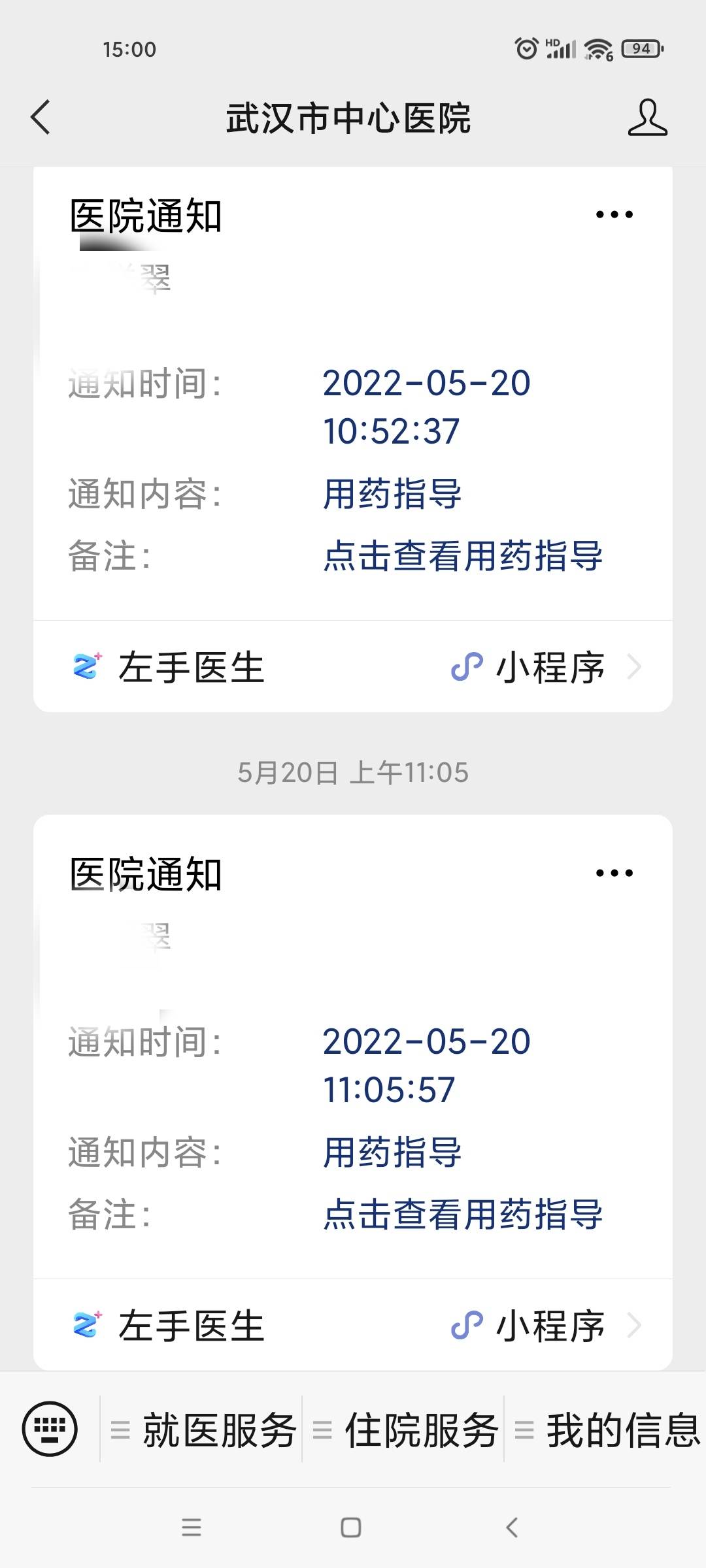Viewport: 706px width, 1568px height.
Task: Open the first notification card options menu
Action: pos(613,214)
